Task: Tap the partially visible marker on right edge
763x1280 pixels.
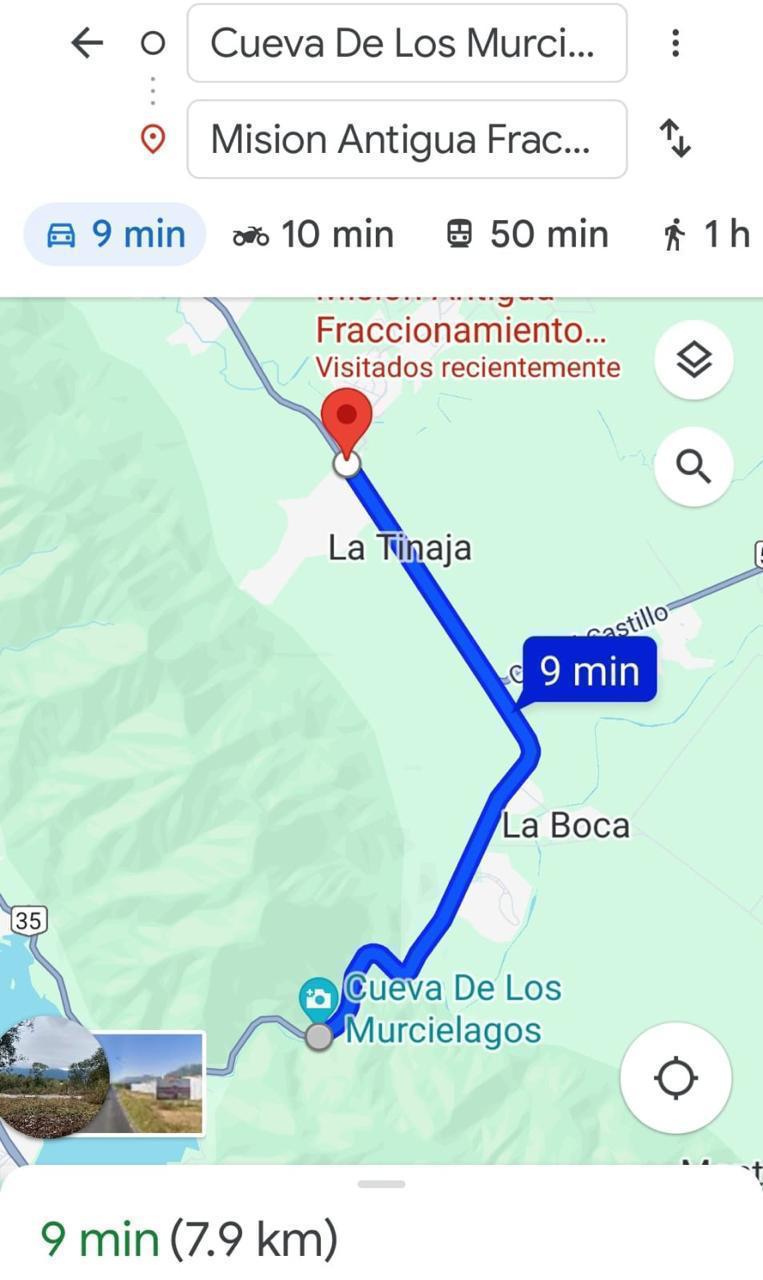Action: coord(757,553)
